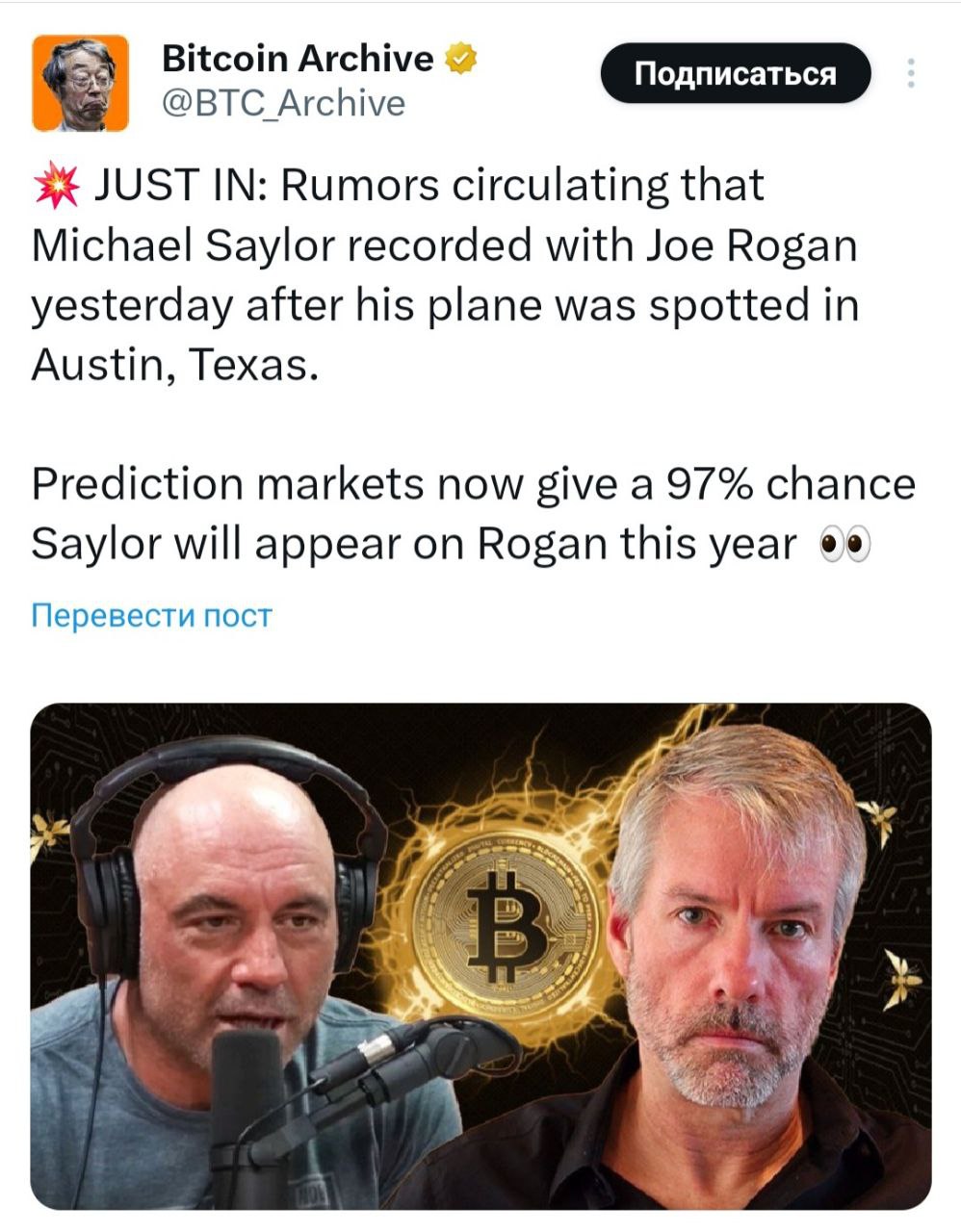Viewport: 961px width, 1232px height.
Task: Tap the Подписаться follow button
Action: click(736, 73)
